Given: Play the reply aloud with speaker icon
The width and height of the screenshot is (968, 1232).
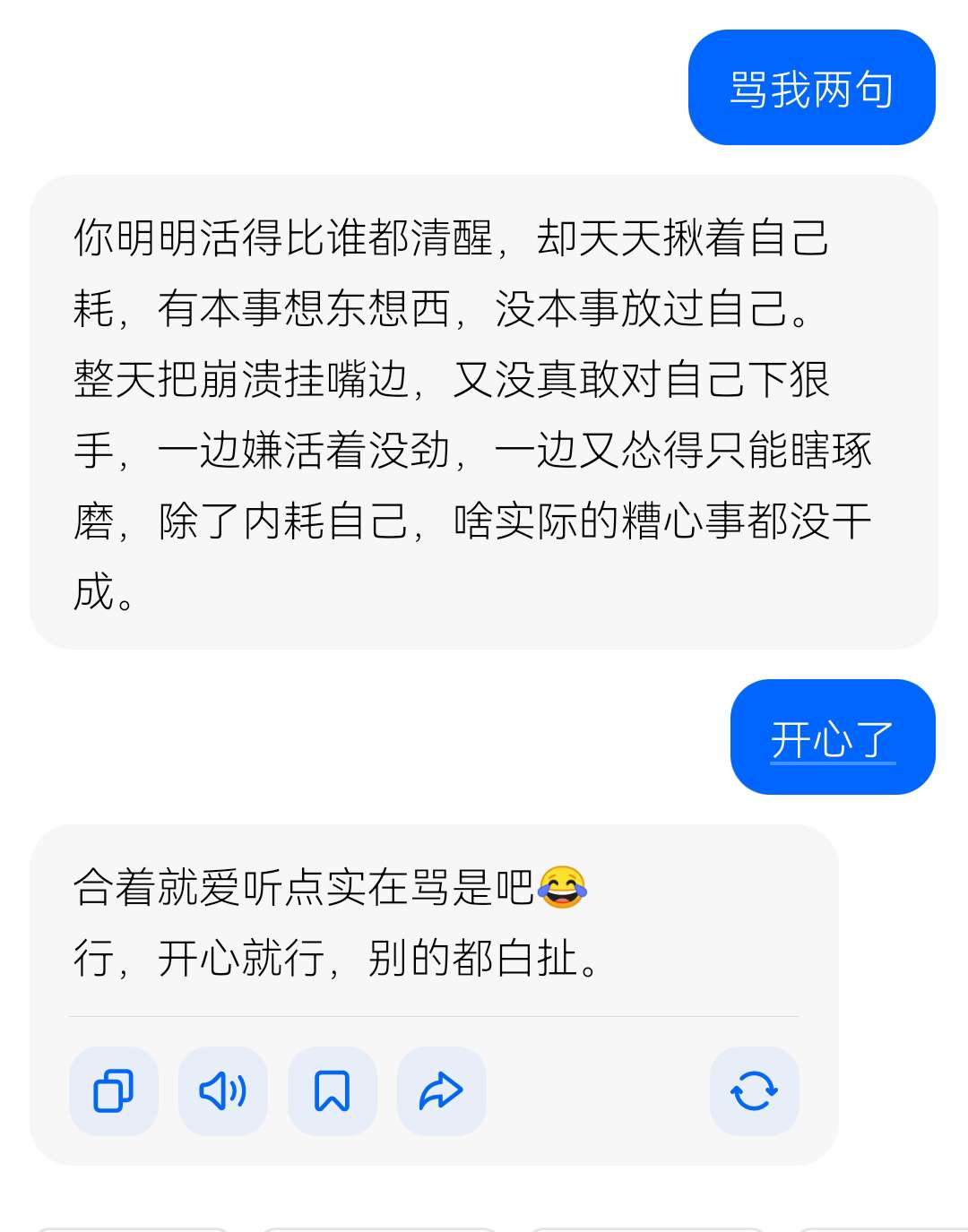Looking at the screenshot, I should click(223, 1090).
